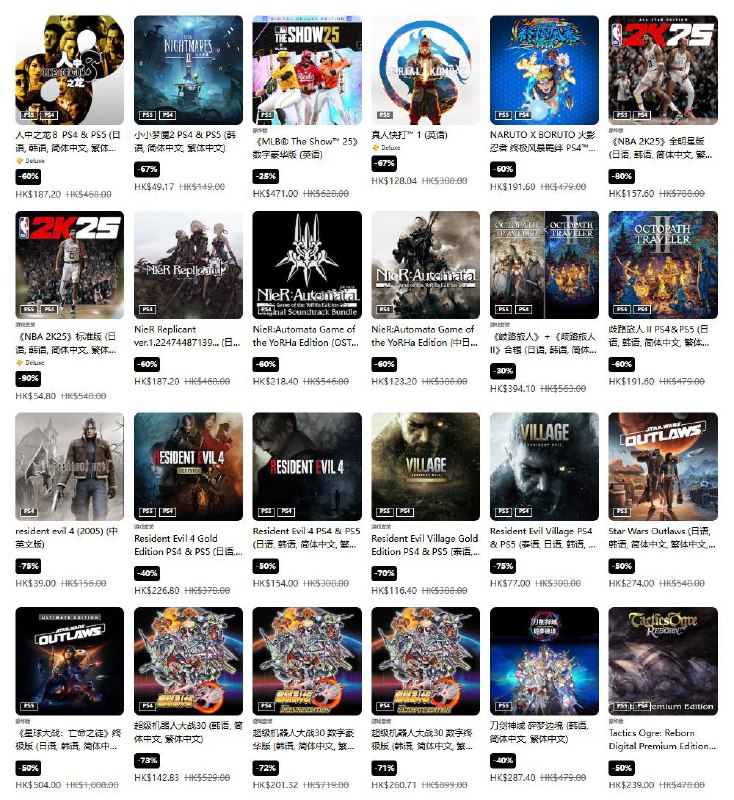Open 星球大战：亡命之徒 终极版 game card

coord(70,660)
